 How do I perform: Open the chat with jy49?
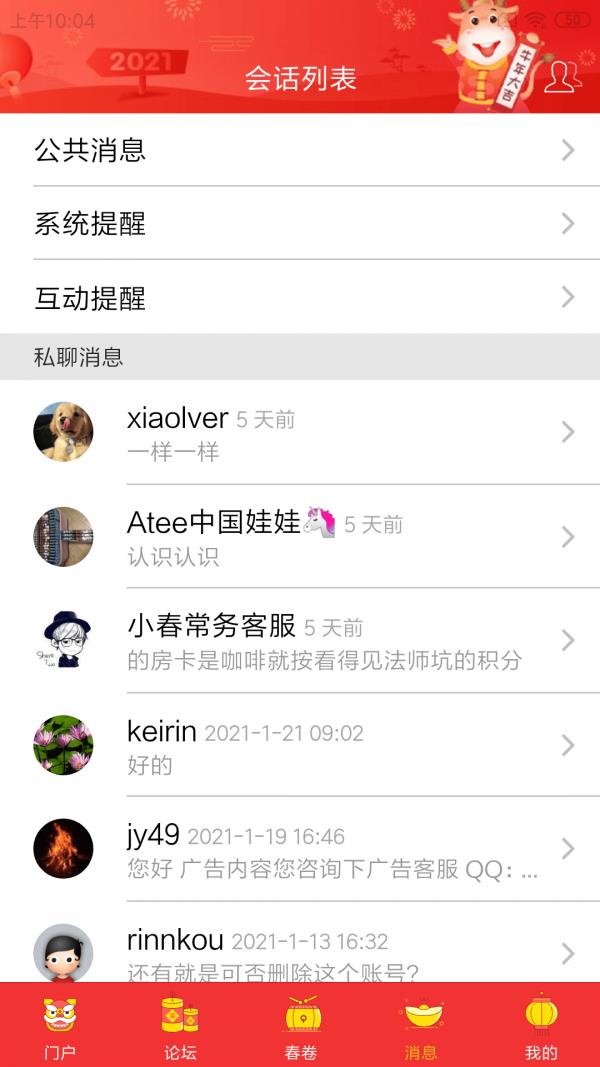pyautogui.click(x=300, y=849)
